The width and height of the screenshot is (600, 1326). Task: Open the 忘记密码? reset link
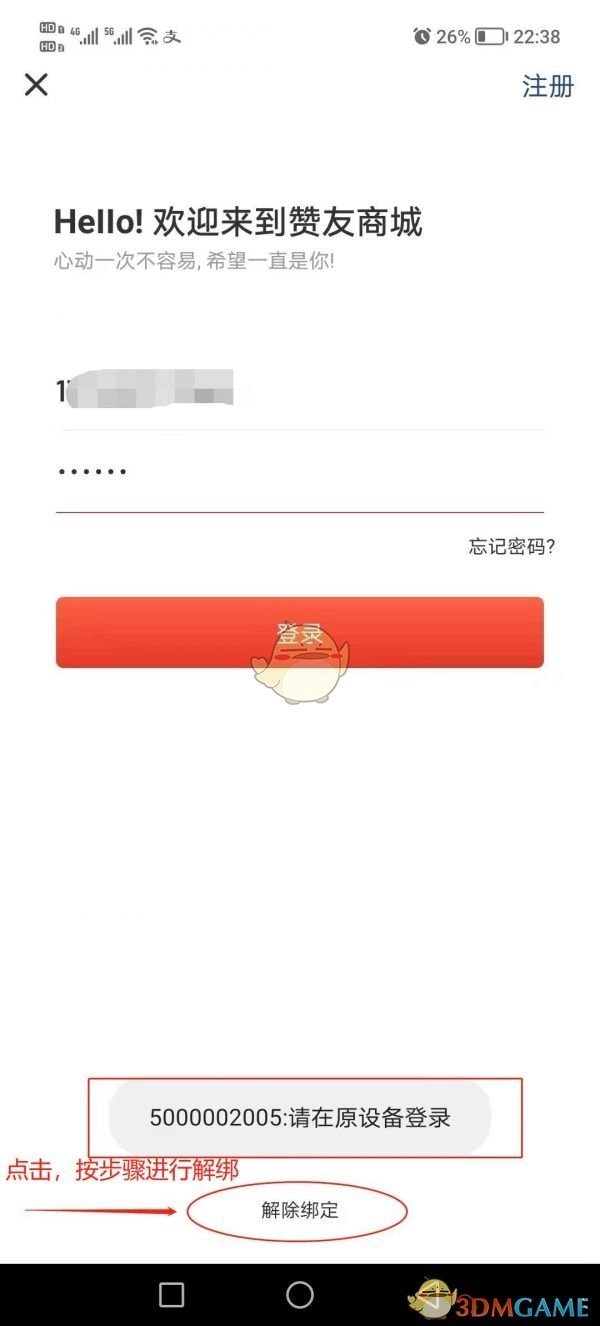coord(511,546)
